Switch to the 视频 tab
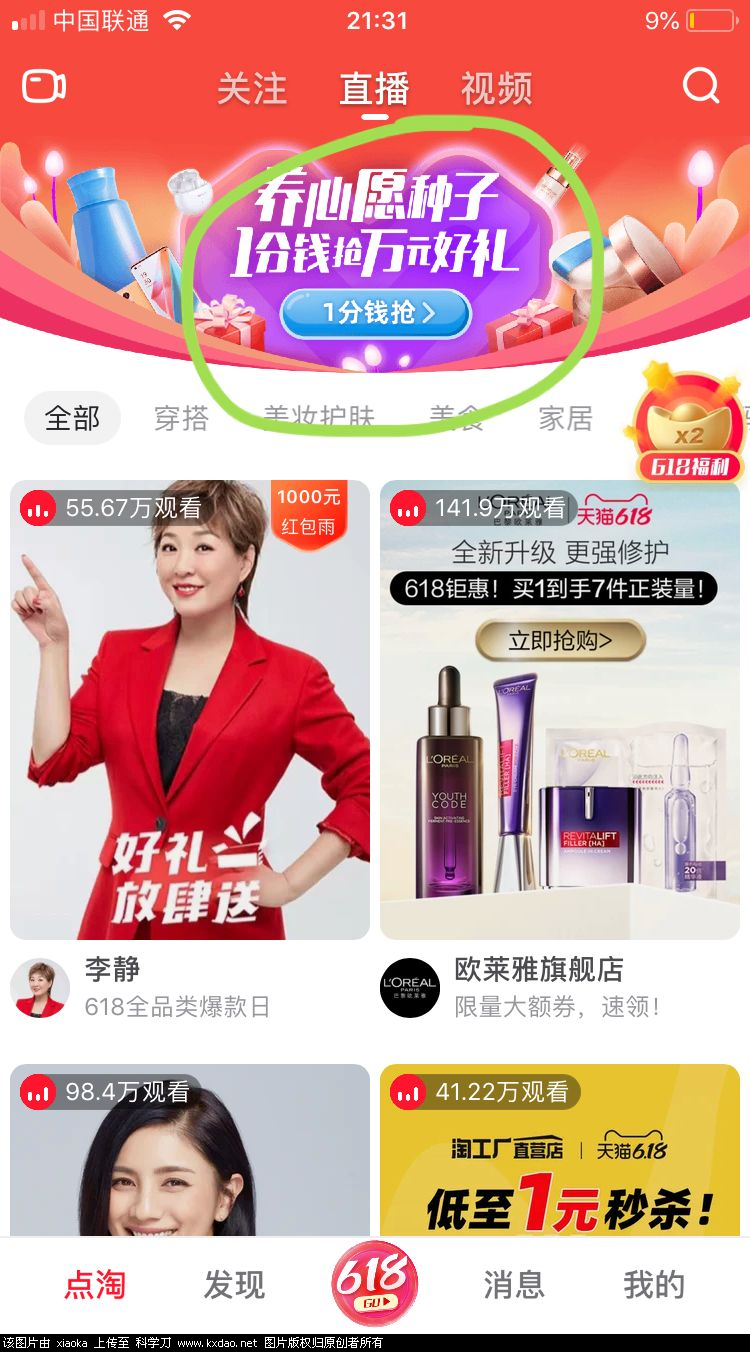 [496, 89]
